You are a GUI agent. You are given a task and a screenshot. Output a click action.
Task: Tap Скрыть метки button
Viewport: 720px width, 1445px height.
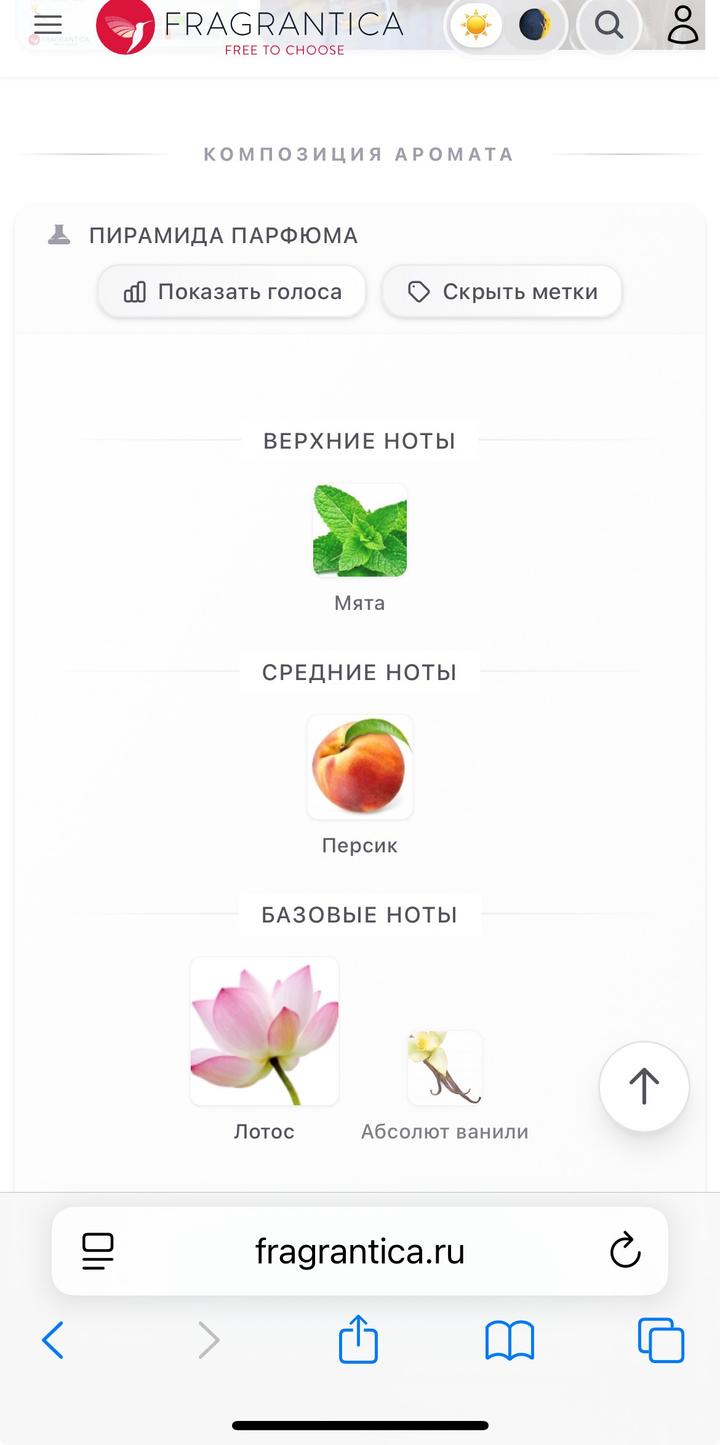click(x=502, y=292)
